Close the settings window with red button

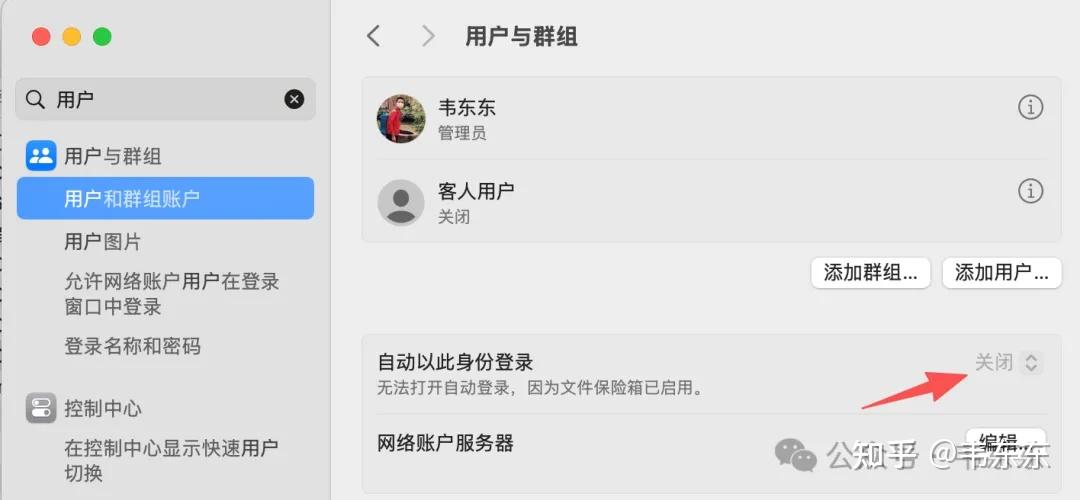click(x=41, y=37)
